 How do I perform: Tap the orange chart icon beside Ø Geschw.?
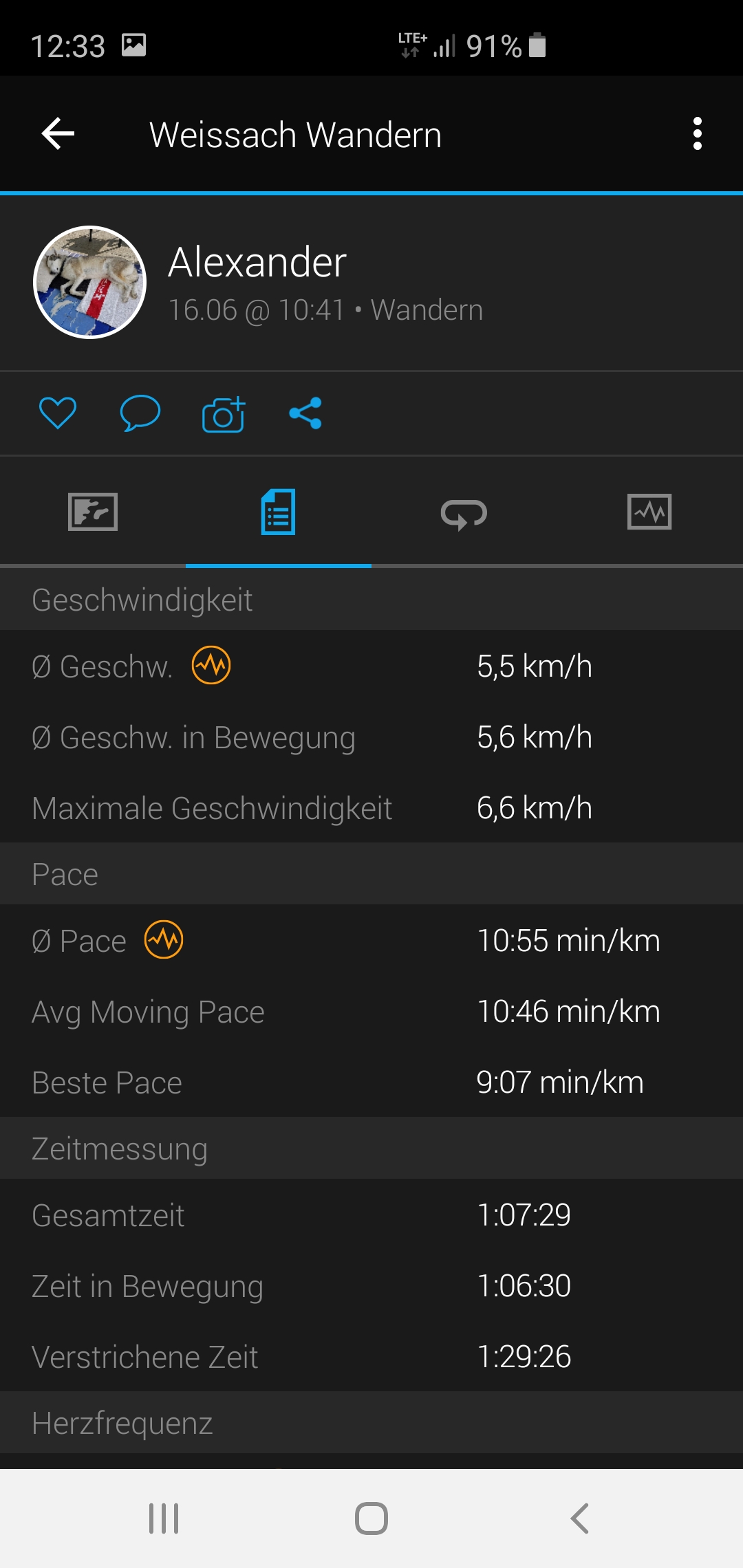[211, 666]
